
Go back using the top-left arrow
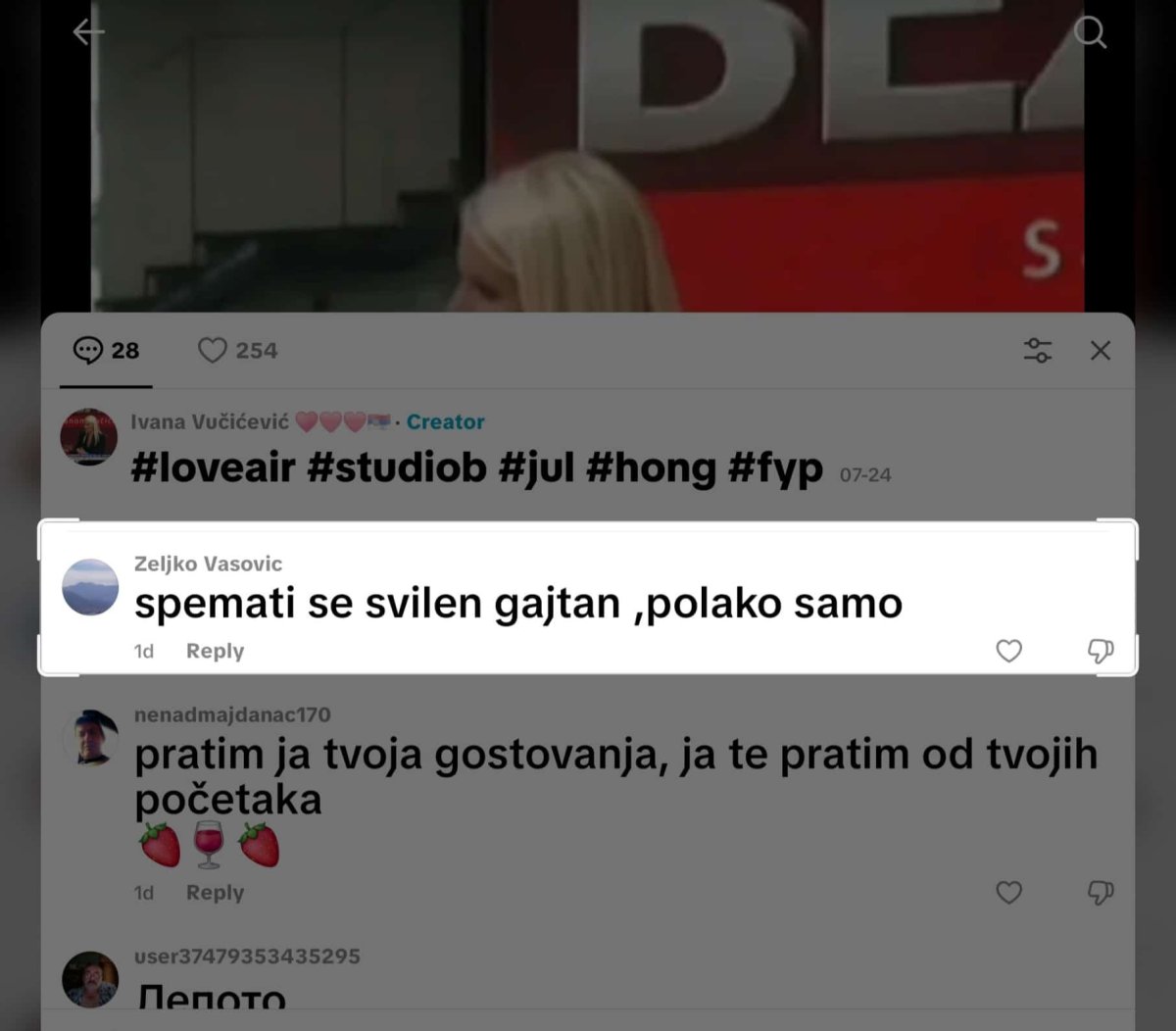(x=88, y=32)
